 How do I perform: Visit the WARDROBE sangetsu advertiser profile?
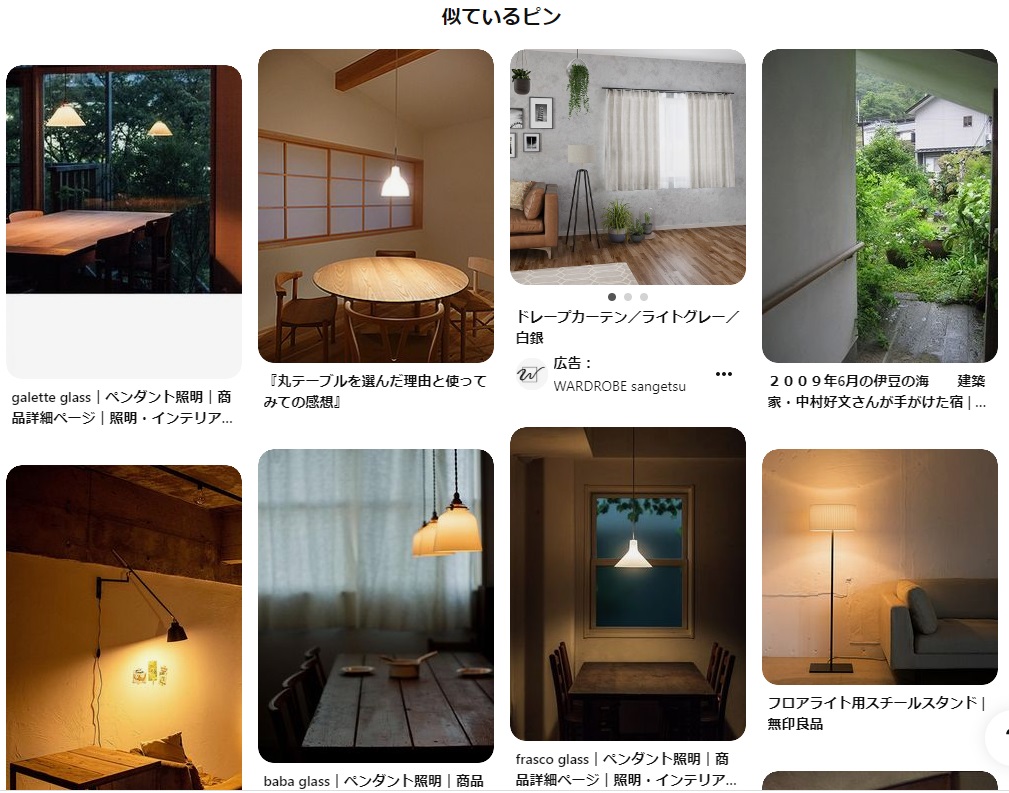coord(619,386)
